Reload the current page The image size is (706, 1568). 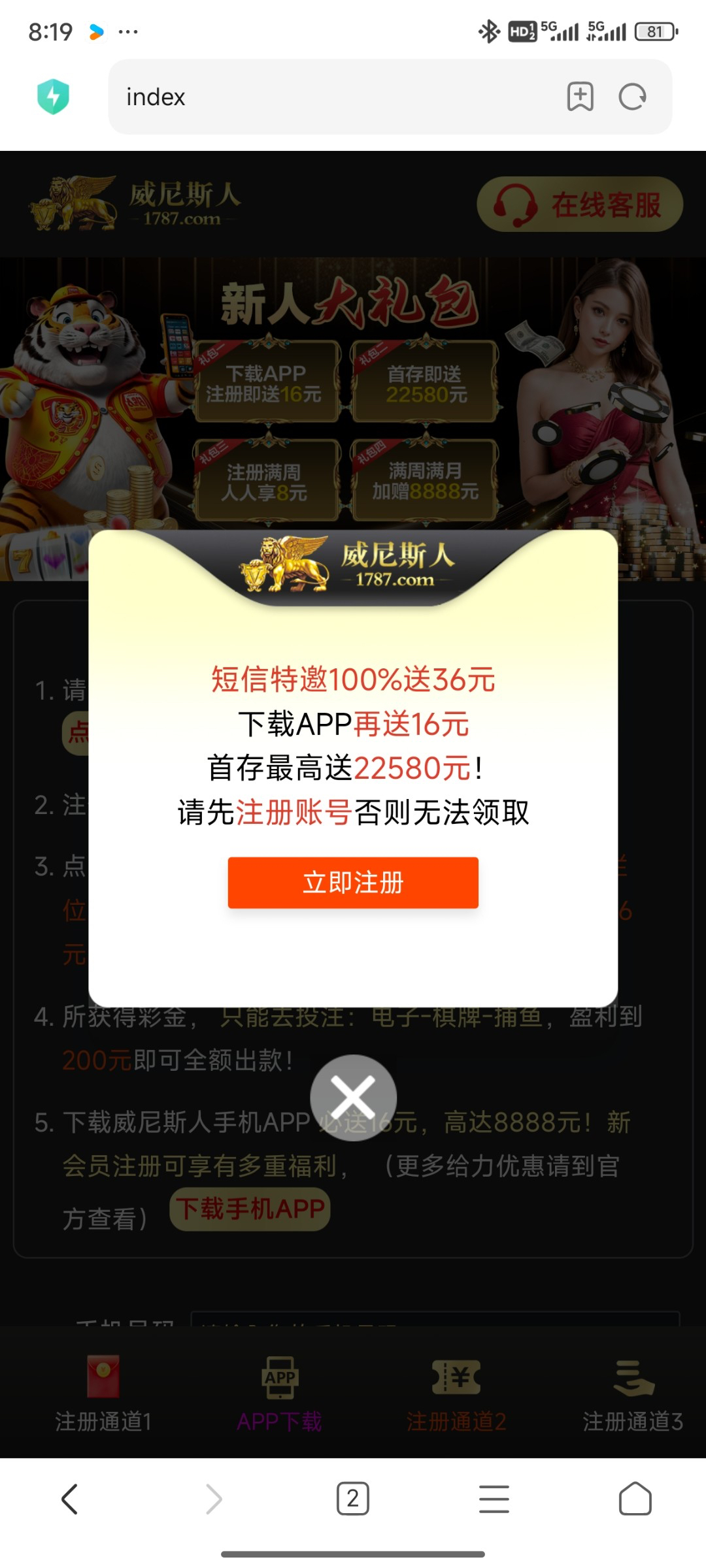pyautogui.click(x=632, y=97)
